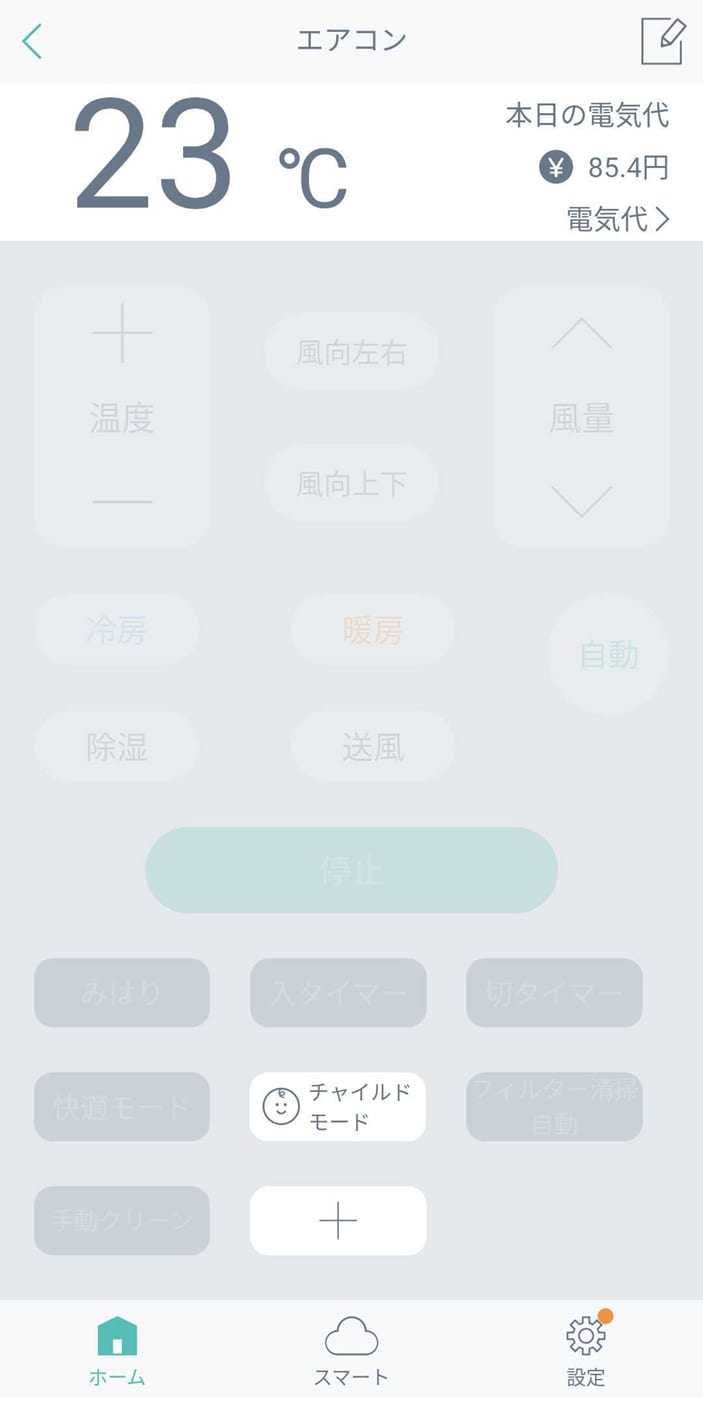This screenshot has width=703, height=1402.
Task: Lower the 温度 with the minus sign
Action: point(122,501)
